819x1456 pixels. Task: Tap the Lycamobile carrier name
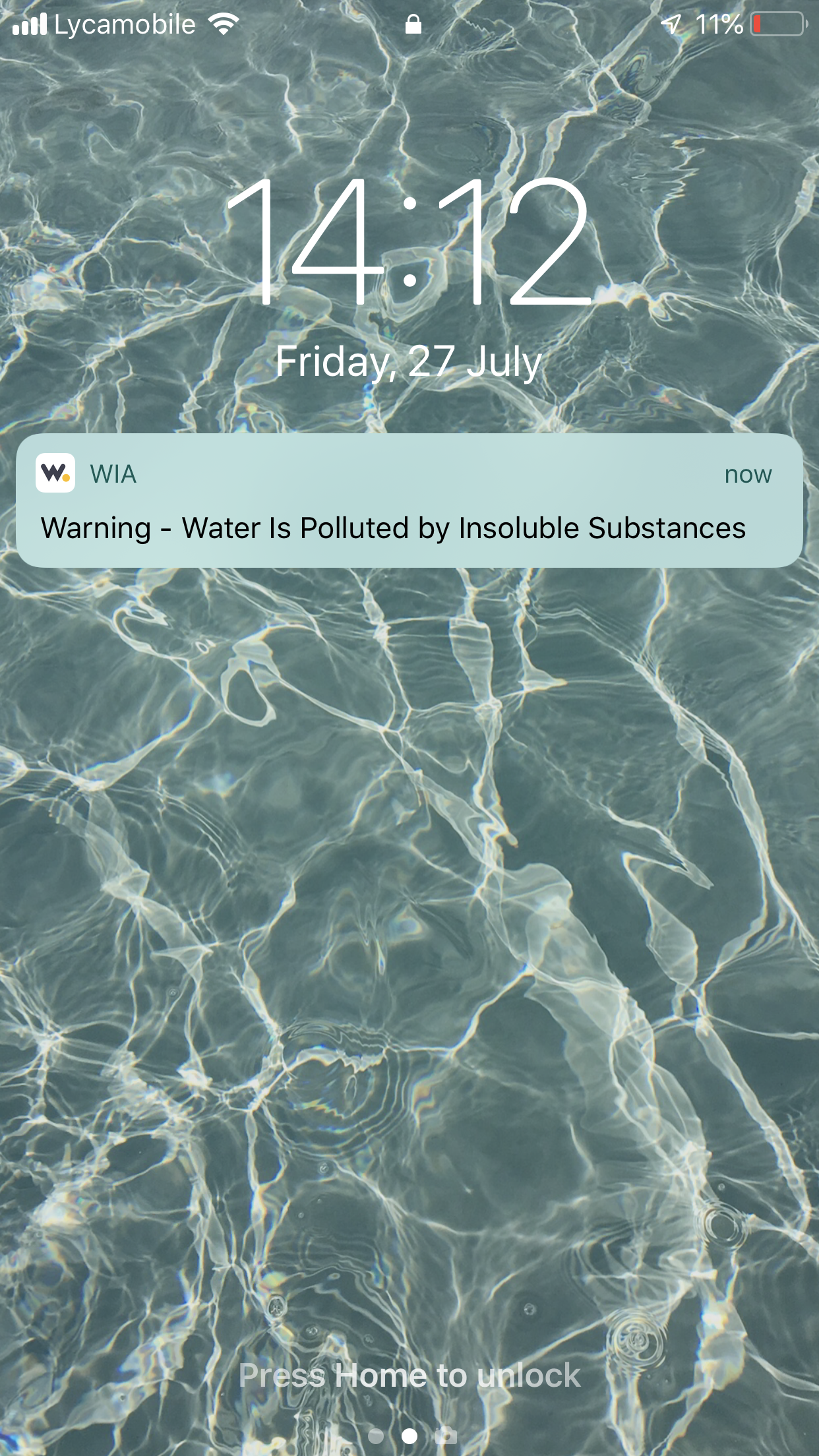[125, 24]
